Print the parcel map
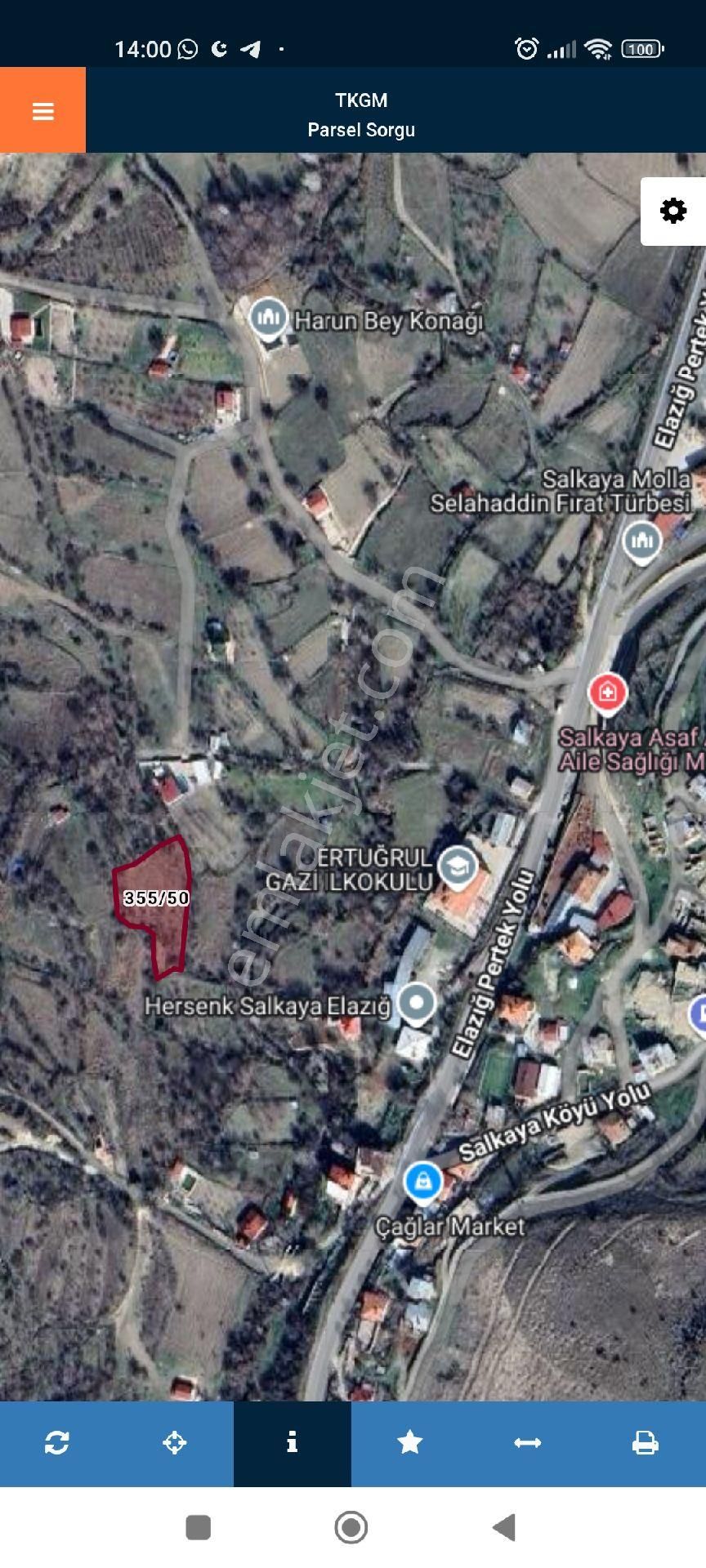 coord(645,1443)
